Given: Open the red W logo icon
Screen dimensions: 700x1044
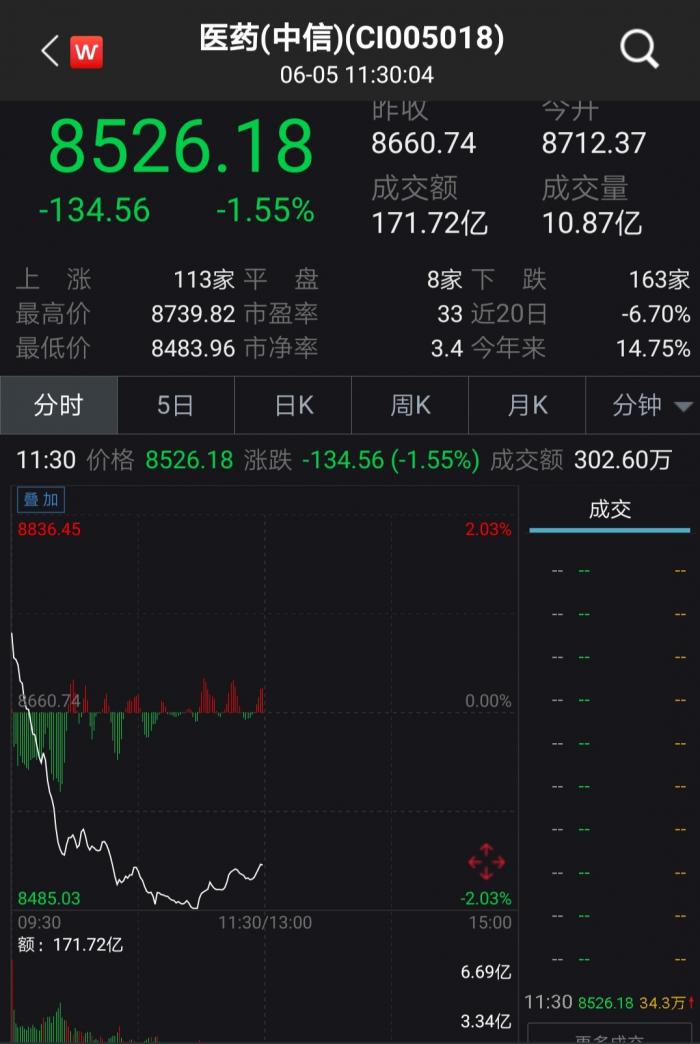Looking at the screenshot, I should (x=87, y=52).
